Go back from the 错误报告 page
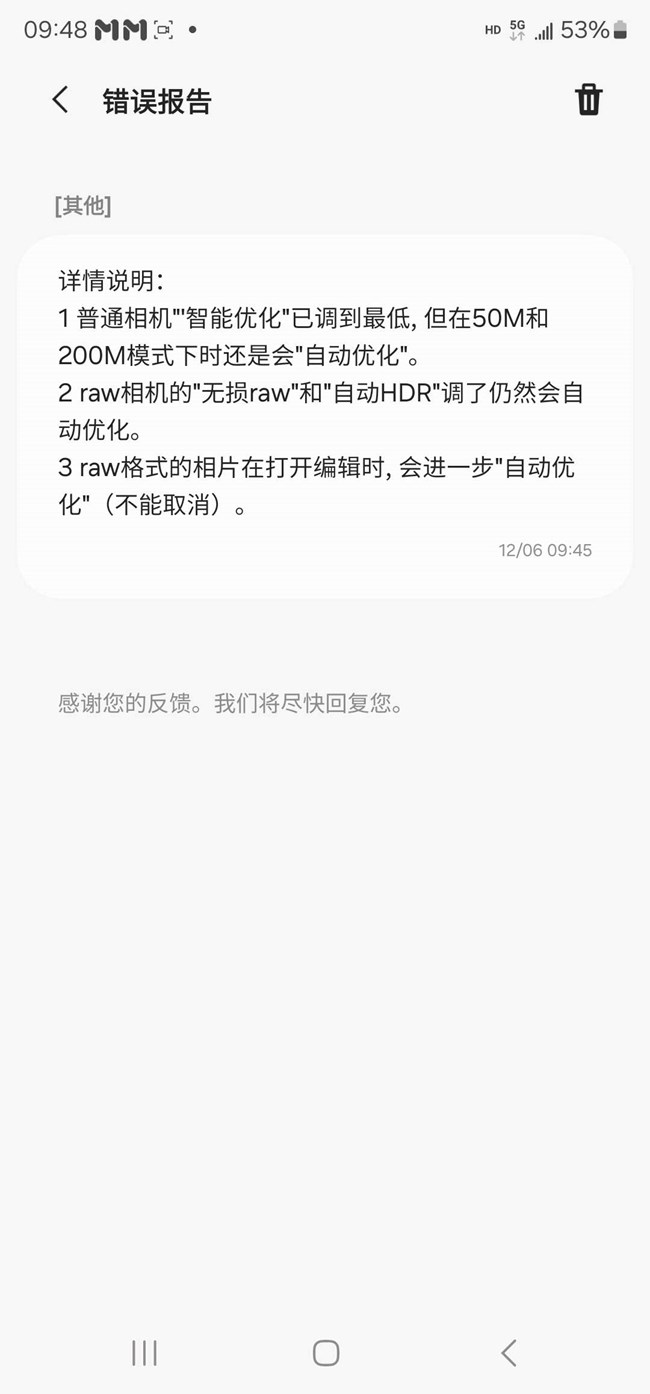This screenshot has width=650, height=1394. 61,100
